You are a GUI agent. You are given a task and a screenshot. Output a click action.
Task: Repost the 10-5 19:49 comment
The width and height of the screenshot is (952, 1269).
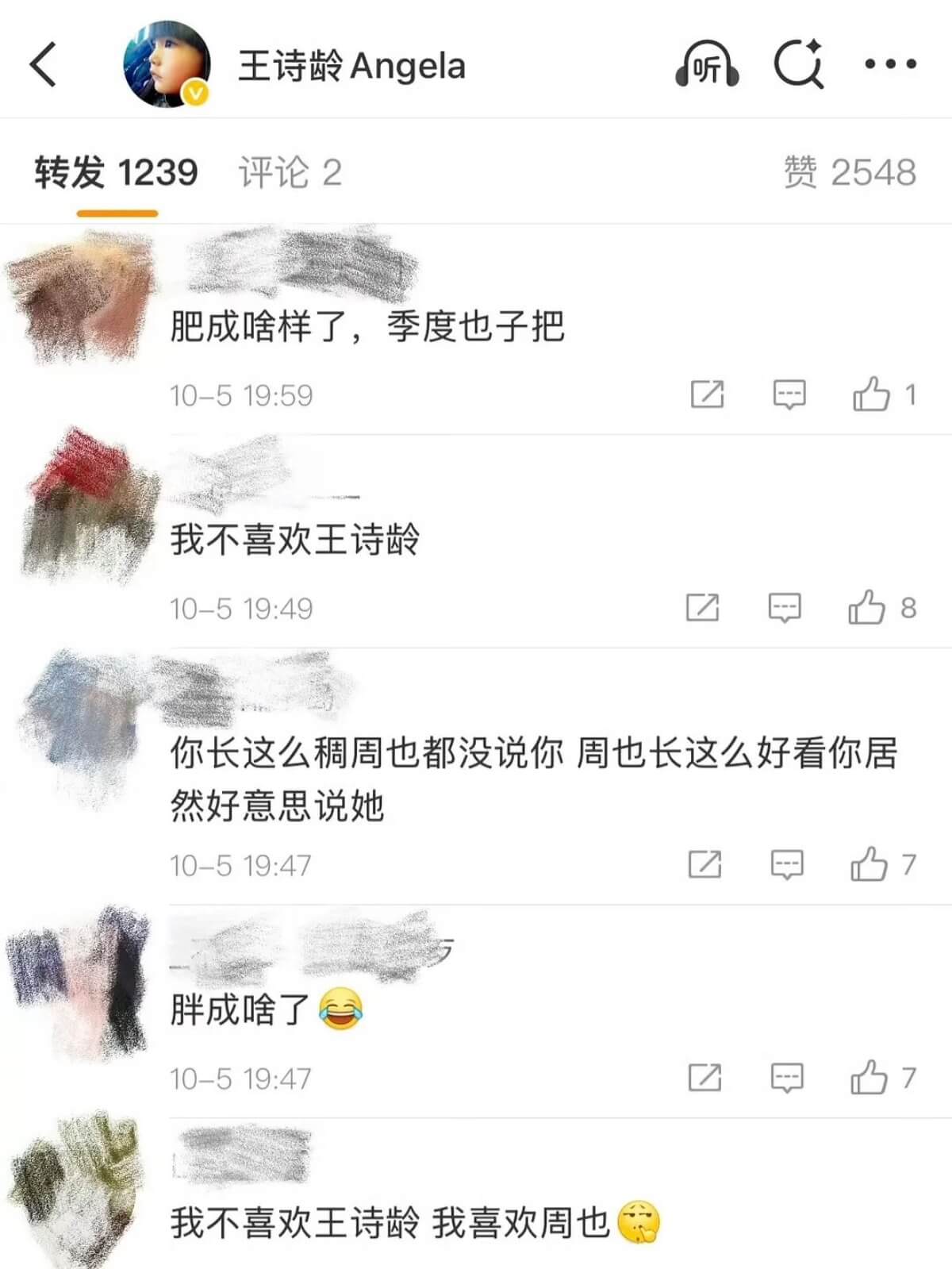pyautogui.click(x=702, y=609)
